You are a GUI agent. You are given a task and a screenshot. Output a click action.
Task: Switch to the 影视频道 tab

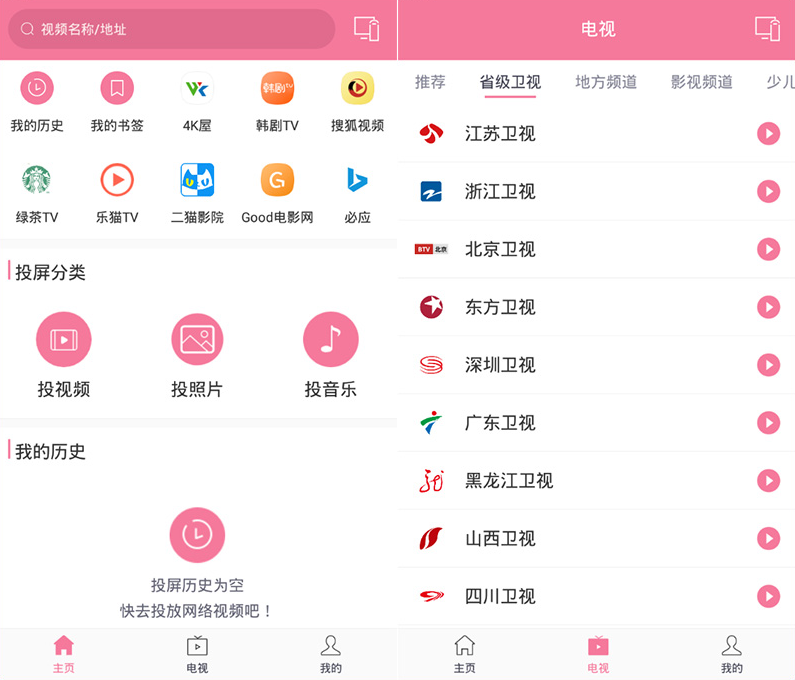[701, 82]
